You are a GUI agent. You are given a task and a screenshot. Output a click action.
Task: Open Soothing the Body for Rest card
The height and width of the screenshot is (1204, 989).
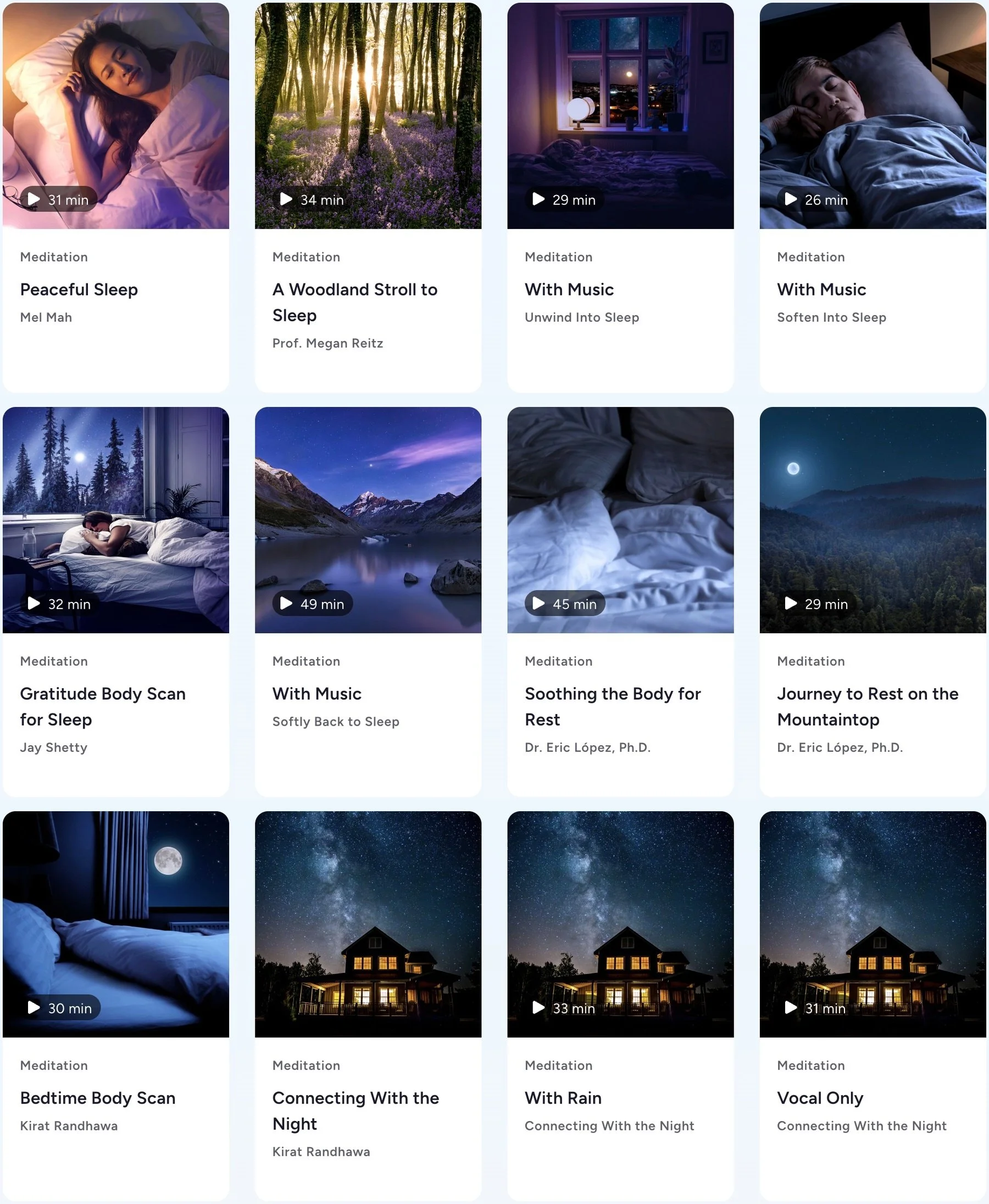coord(620,601)
